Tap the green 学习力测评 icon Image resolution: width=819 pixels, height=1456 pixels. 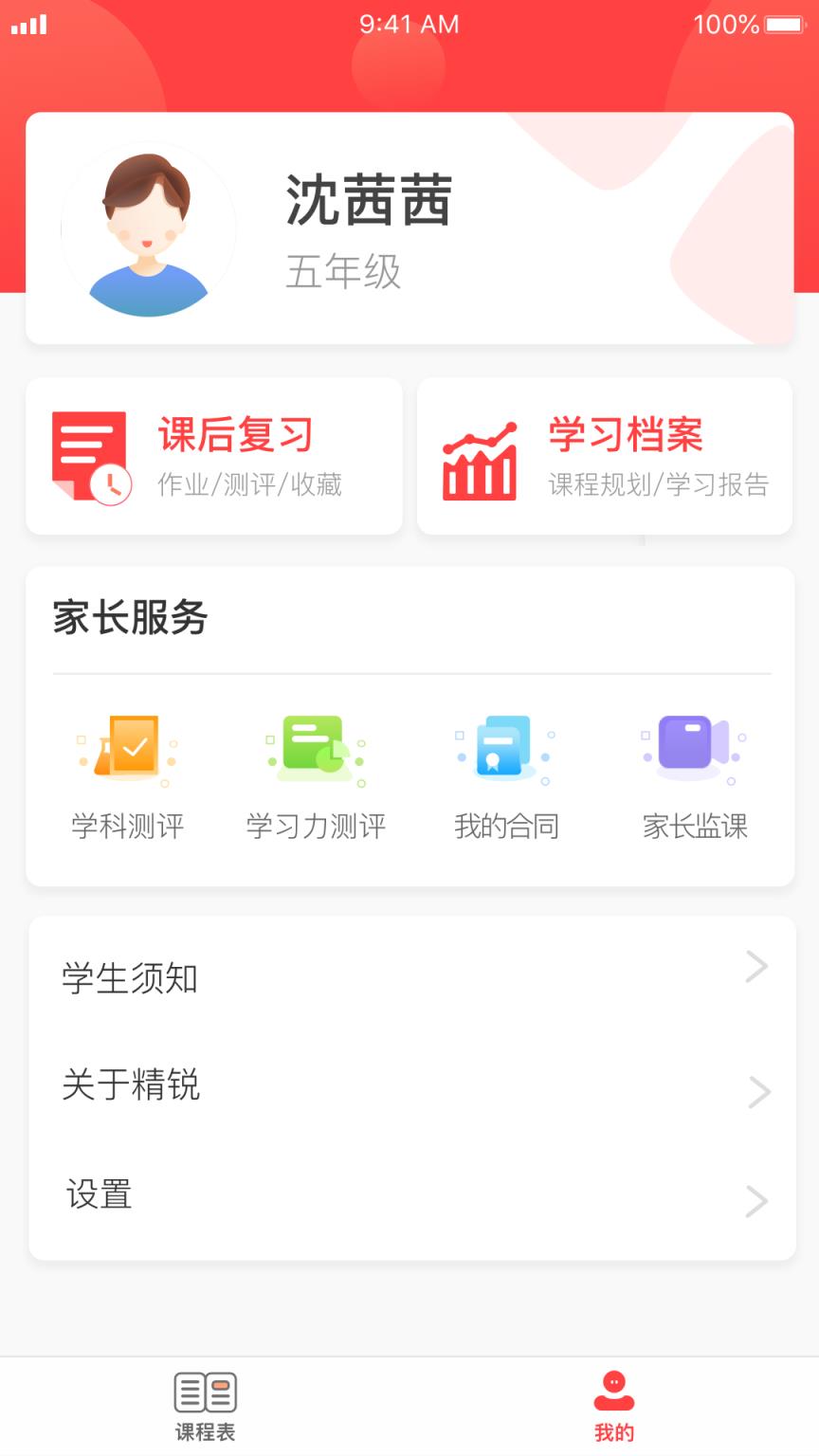(316, 749)
